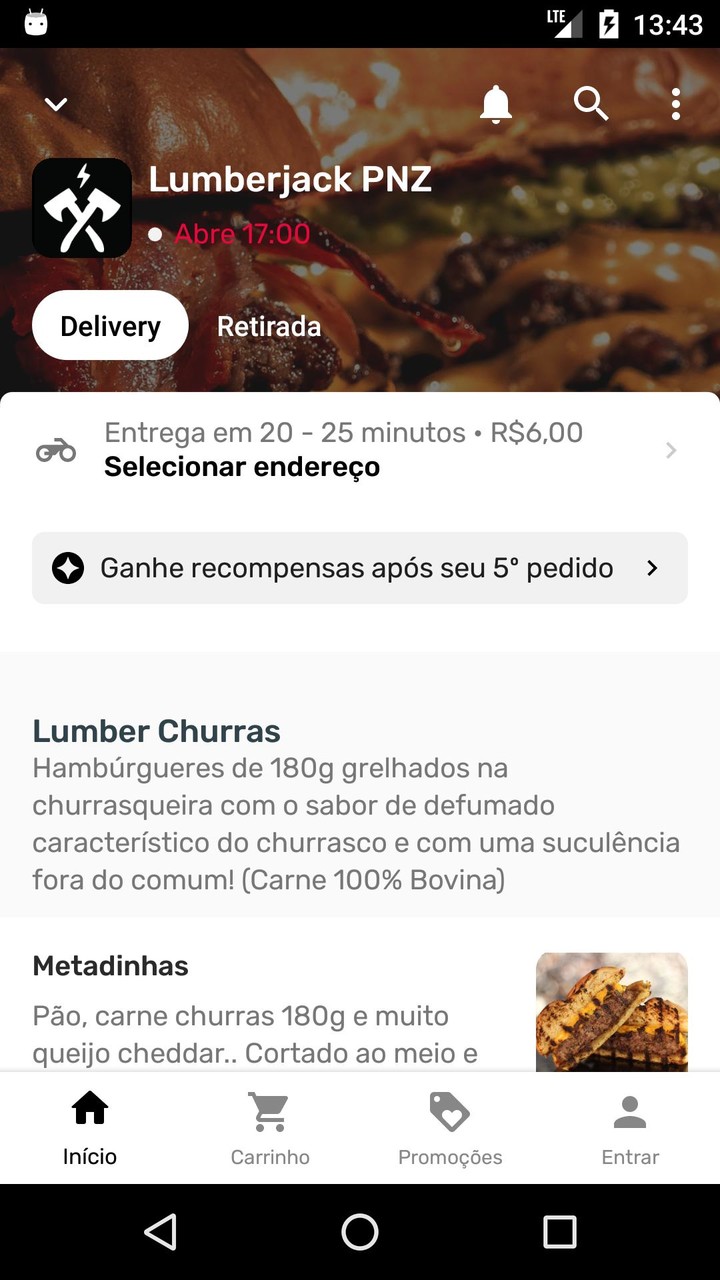Image resolution: width=720 pixels, height=1280 pixels.
Task: Open Selecionar endereço delivery row
Action: click(360, 450)
